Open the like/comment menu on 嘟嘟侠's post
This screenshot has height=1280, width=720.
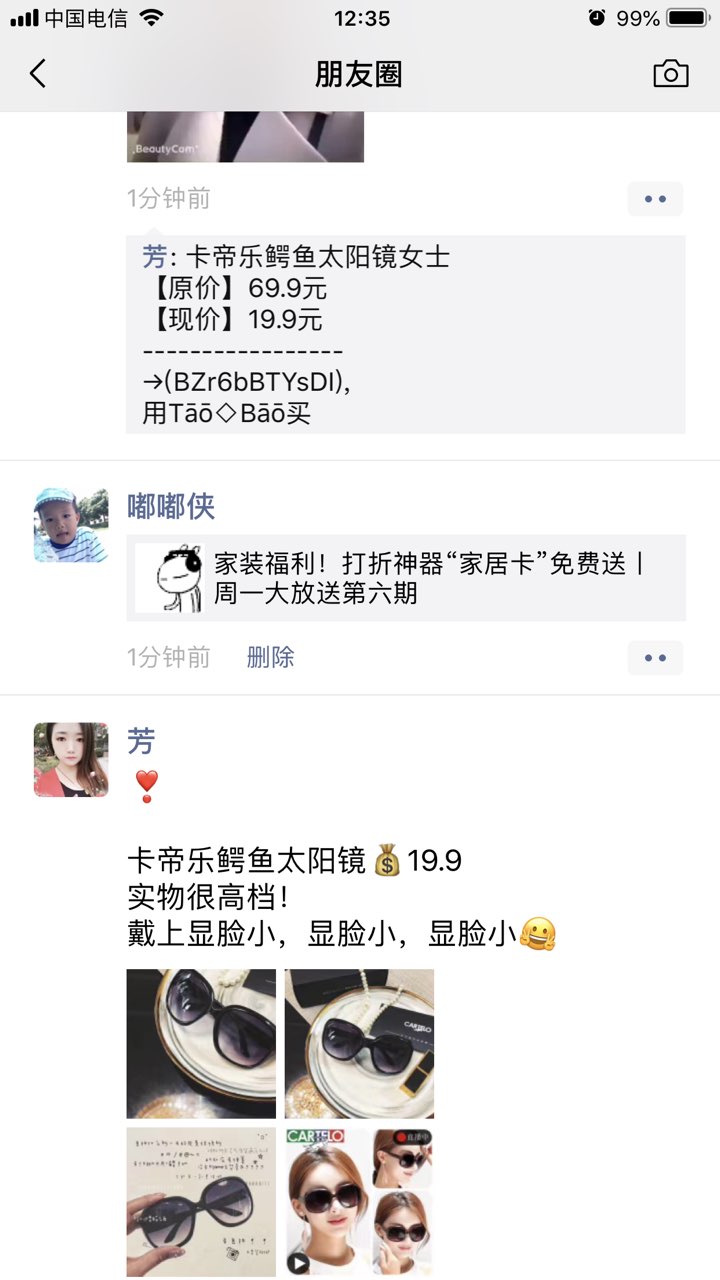pos(655,658)
